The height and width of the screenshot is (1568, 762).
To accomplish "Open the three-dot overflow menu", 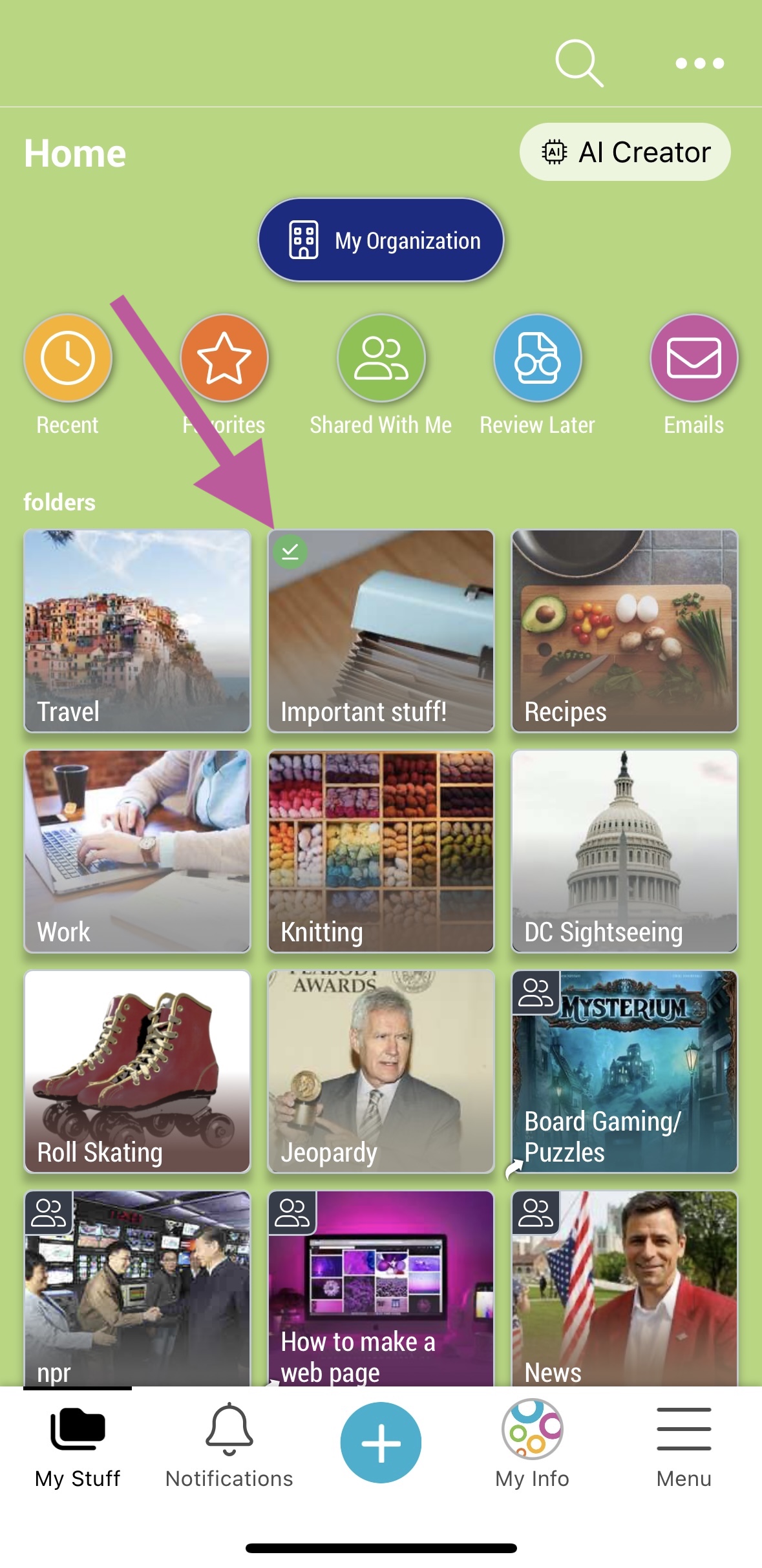I will [699, 63].
